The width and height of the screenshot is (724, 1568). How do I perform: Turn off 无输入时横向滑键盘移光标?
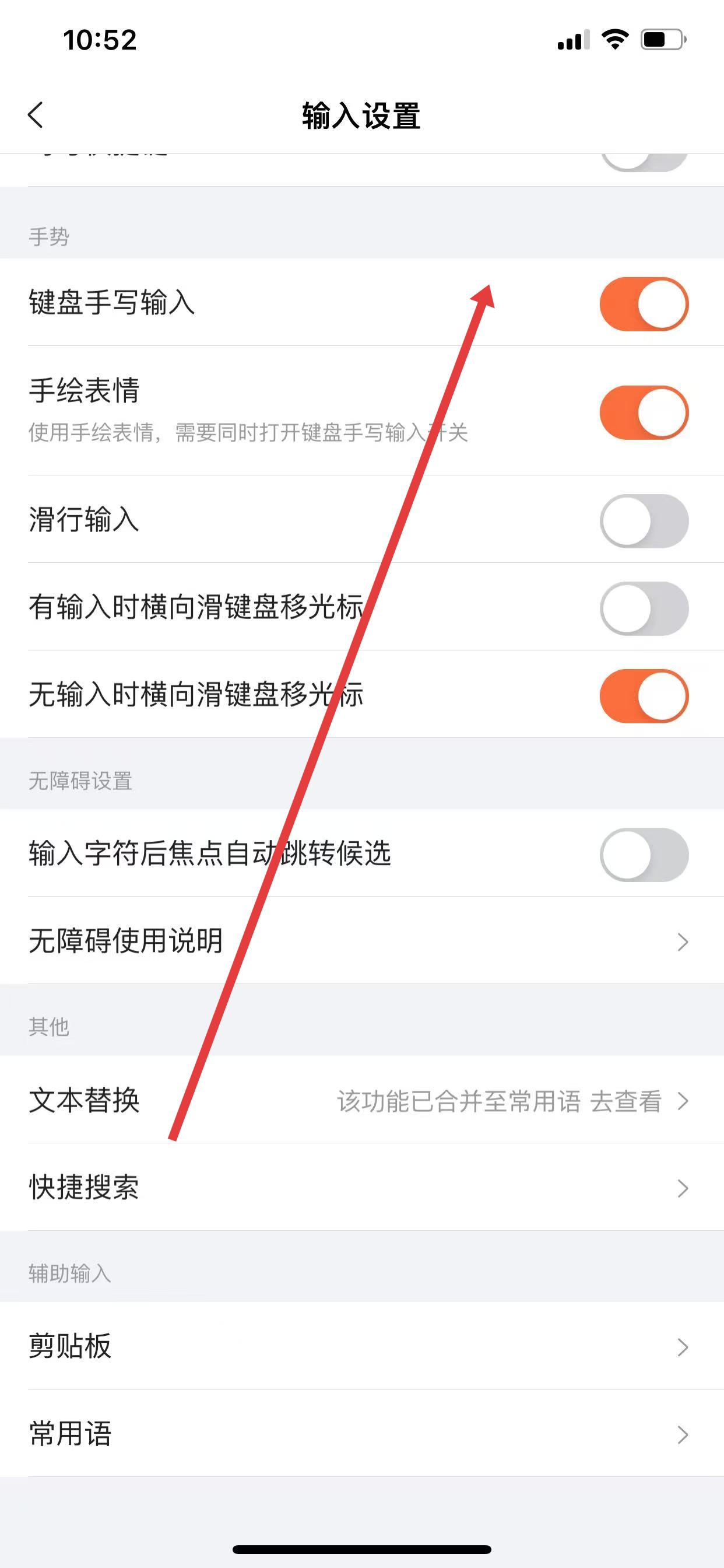[x=644, y=696]
